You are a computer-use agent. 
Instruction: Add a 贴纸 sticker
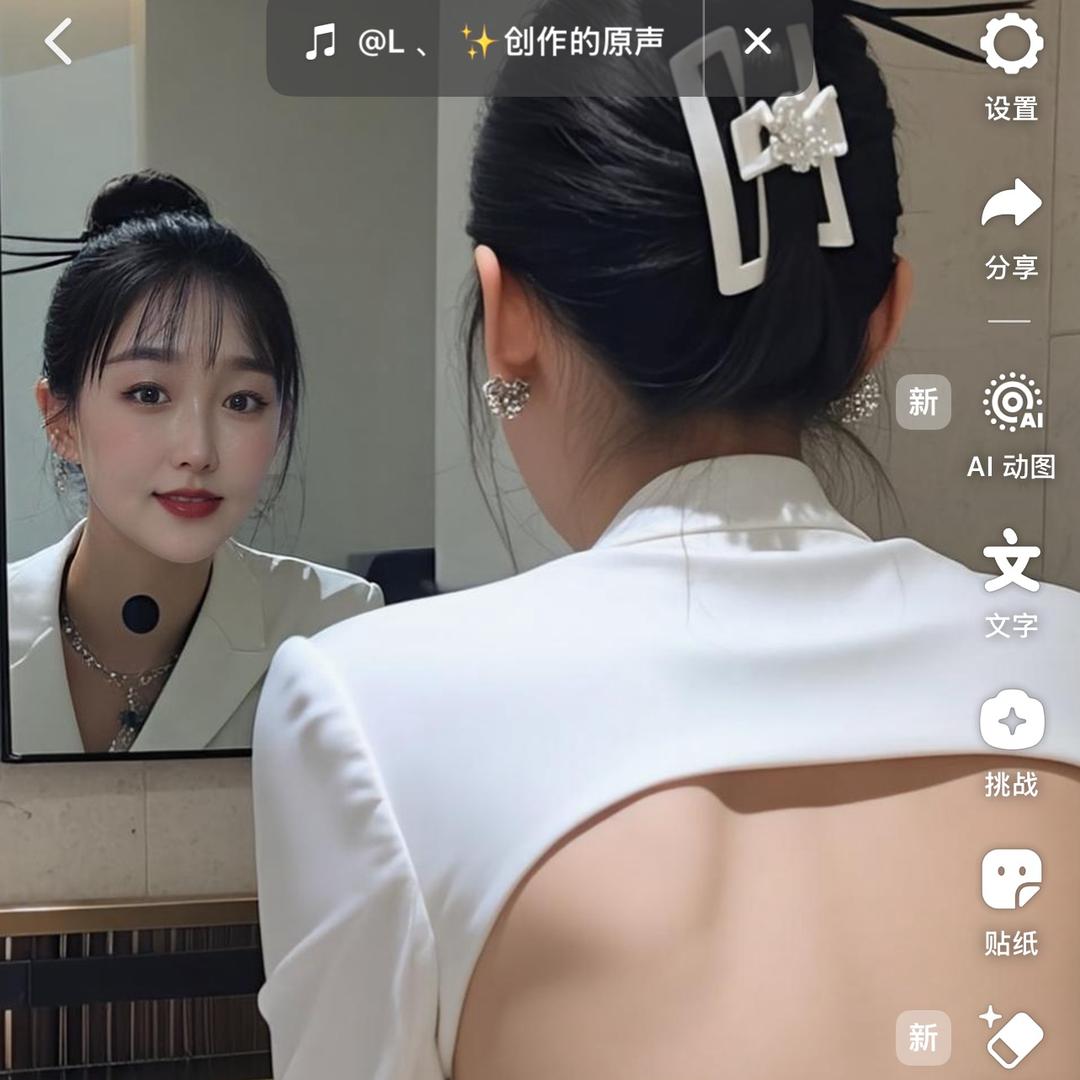[1011, 900]
